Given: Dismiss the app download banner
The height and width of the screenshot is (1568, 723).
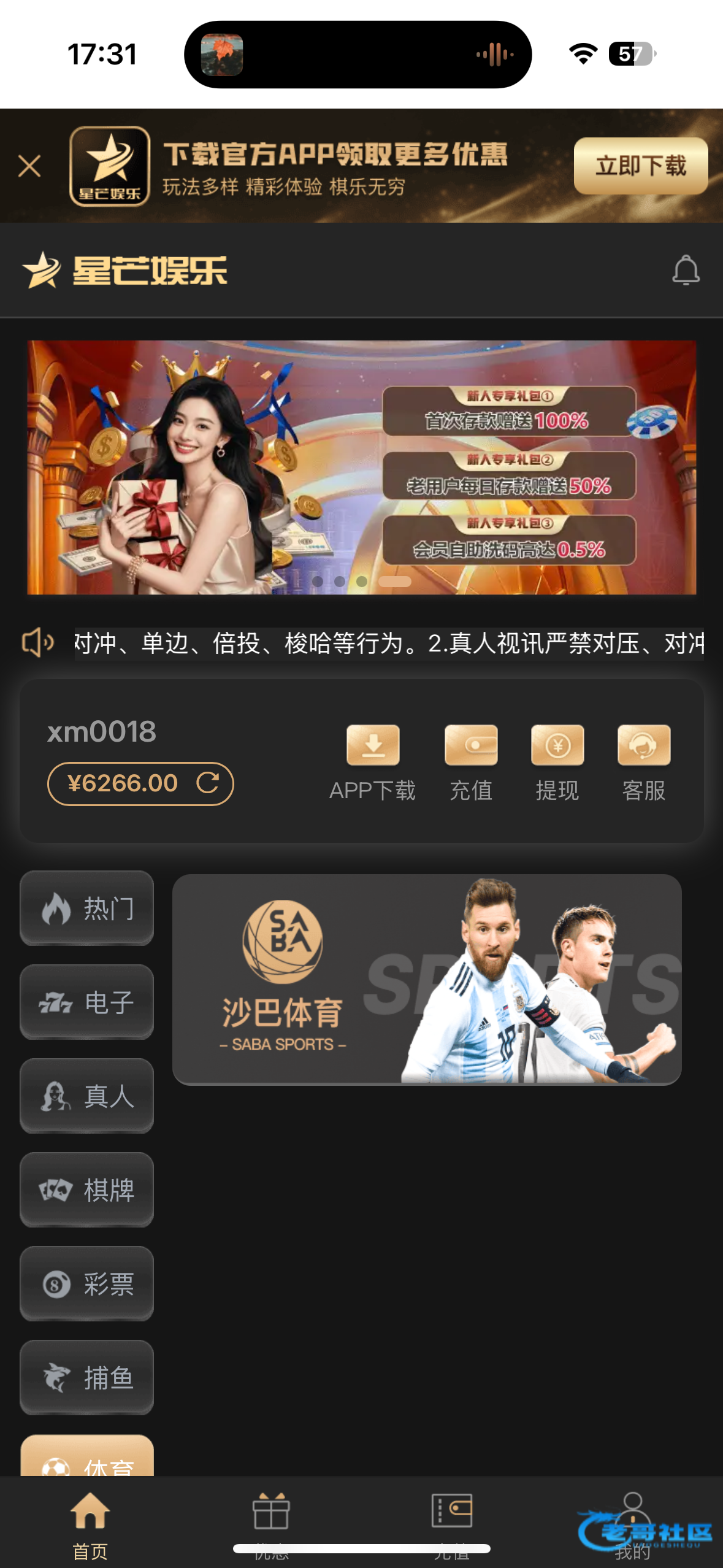Looking at the screenshot, I should (29, 166).
